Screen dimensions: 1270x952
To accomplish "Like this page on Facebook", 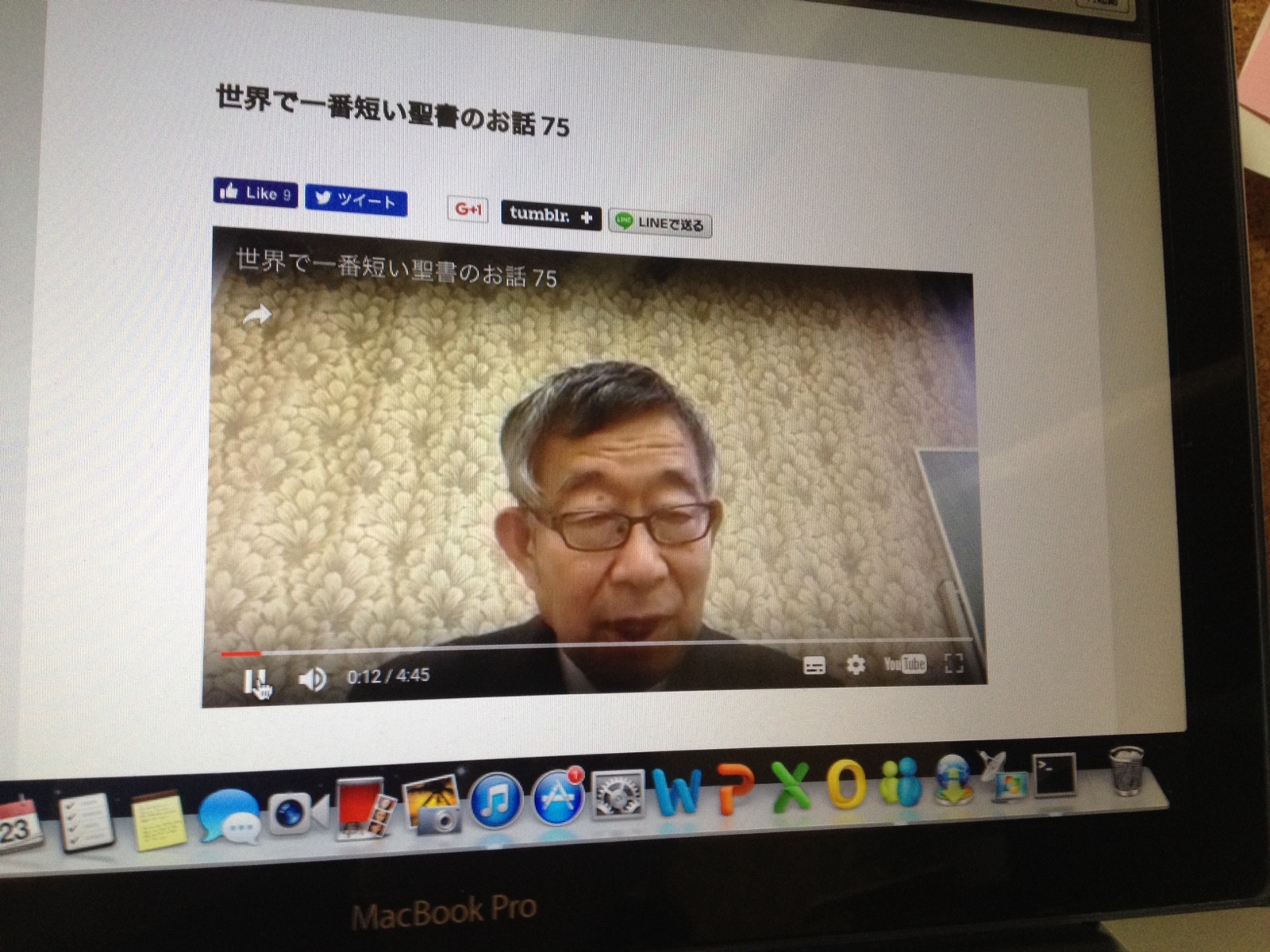I will [x=256, y=193].
